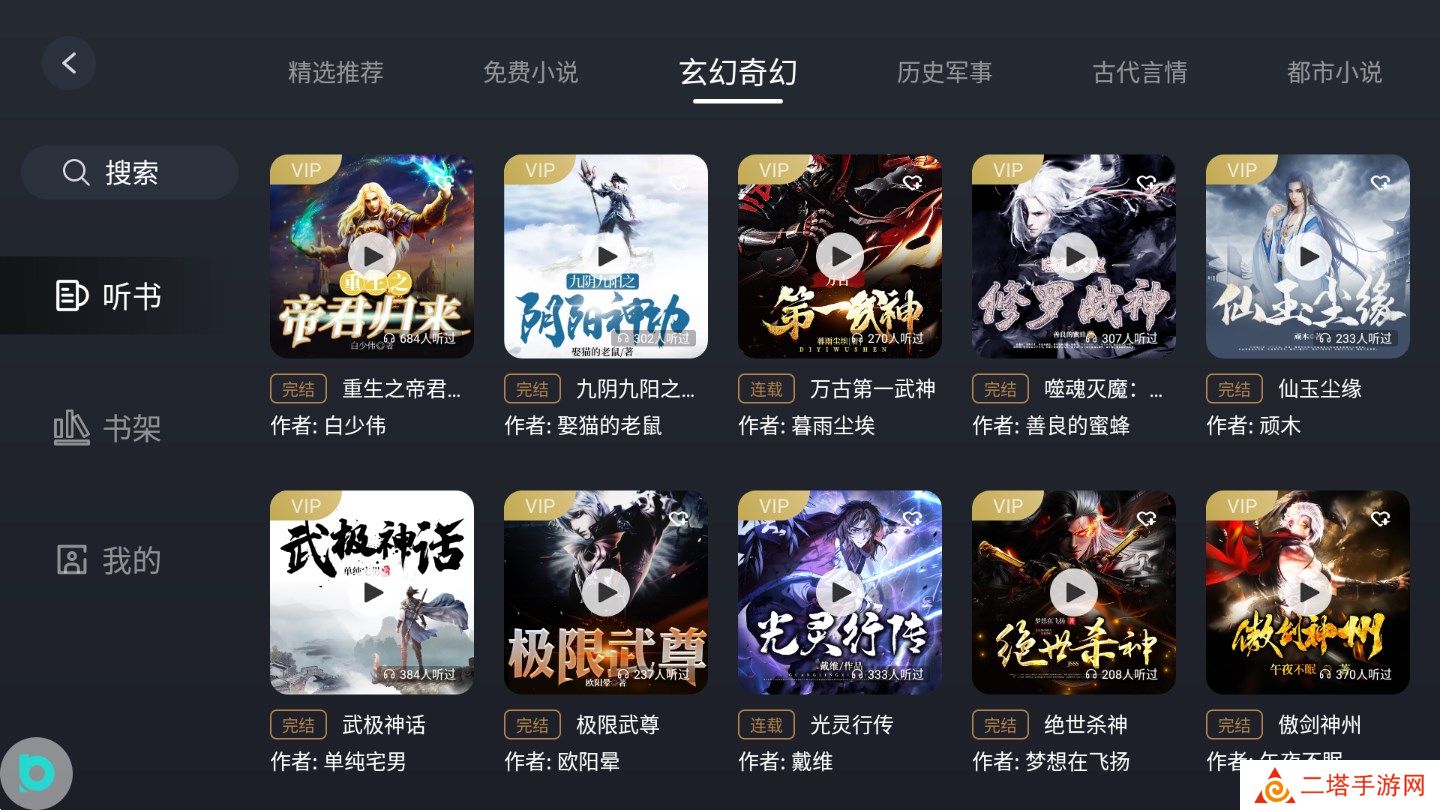Select the 听书 audiobook section

[x=108, y=296]
